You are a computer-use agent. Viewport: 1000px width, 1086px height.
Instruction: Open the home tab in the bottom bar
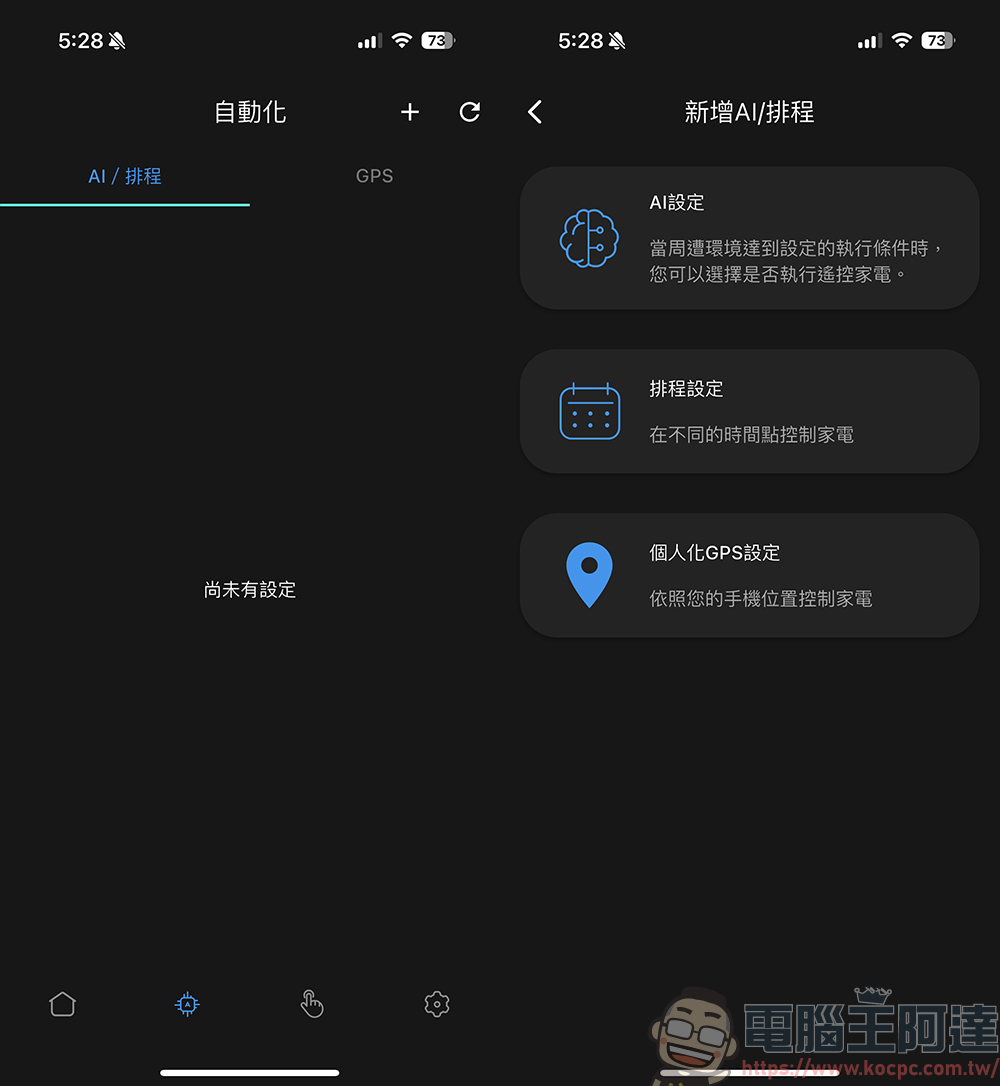(62, 1004)
